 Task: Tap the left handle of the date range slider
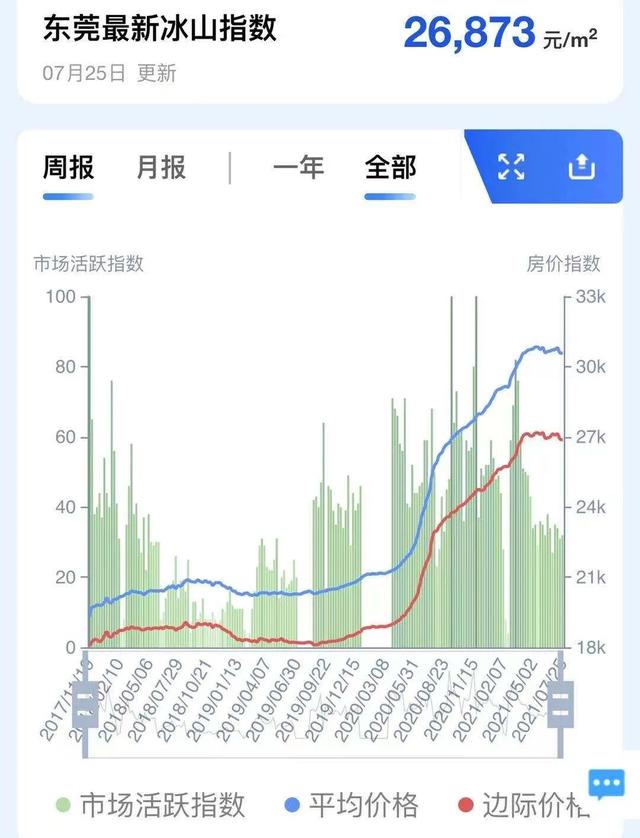[x=86, y=705]
